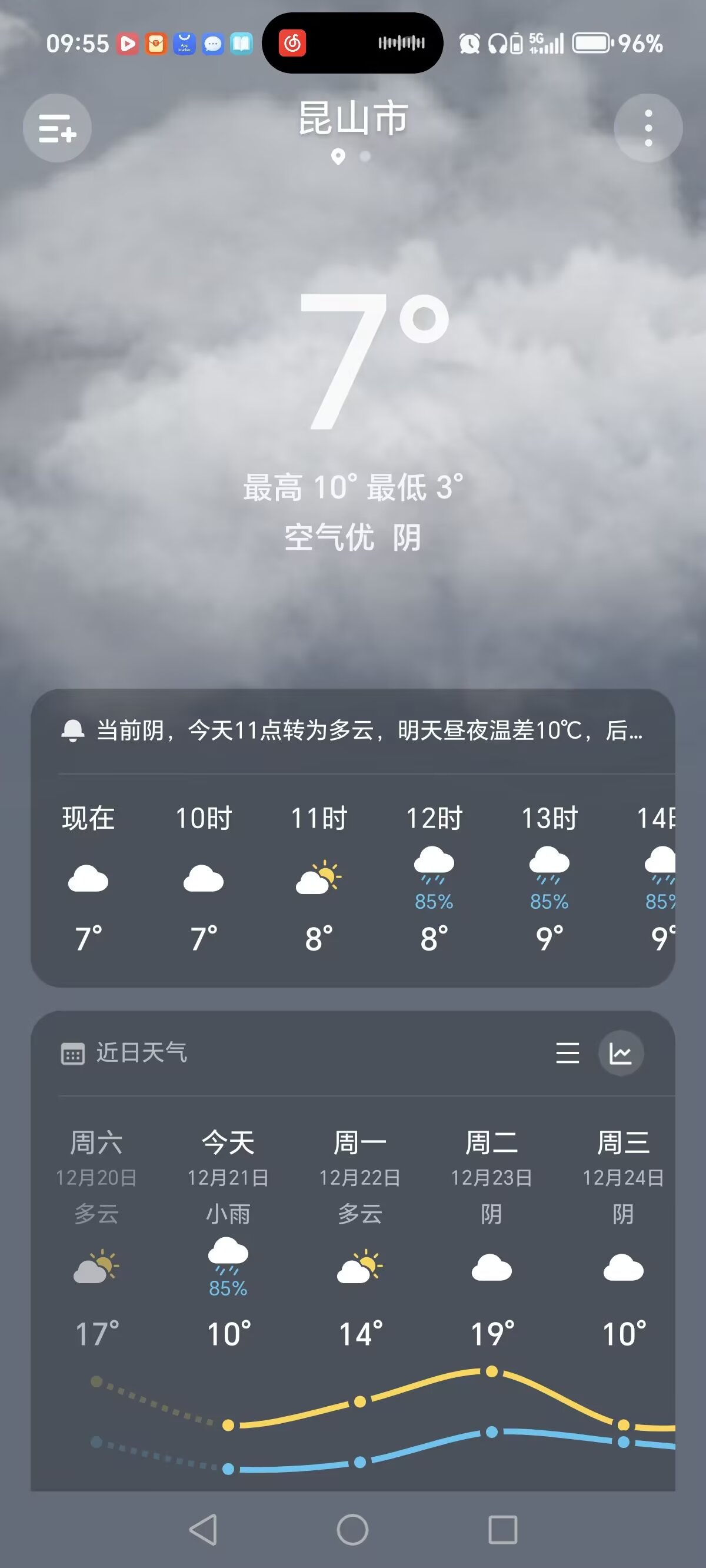706x1568 pixels.
Task: Go to the home screen
Action: [x=352, y=1529]
